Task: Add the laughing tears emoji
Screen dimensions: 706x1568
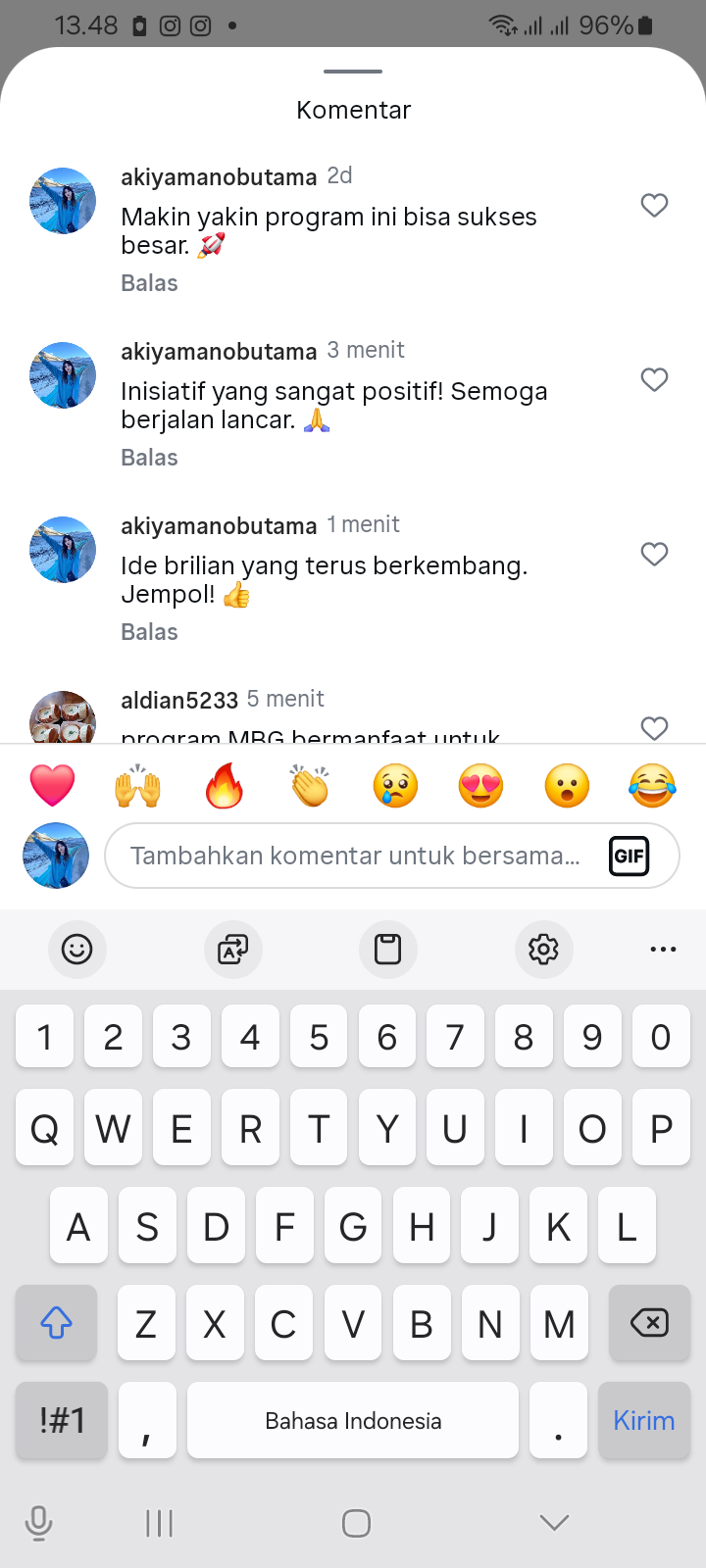Action: (x=652, y=786)
